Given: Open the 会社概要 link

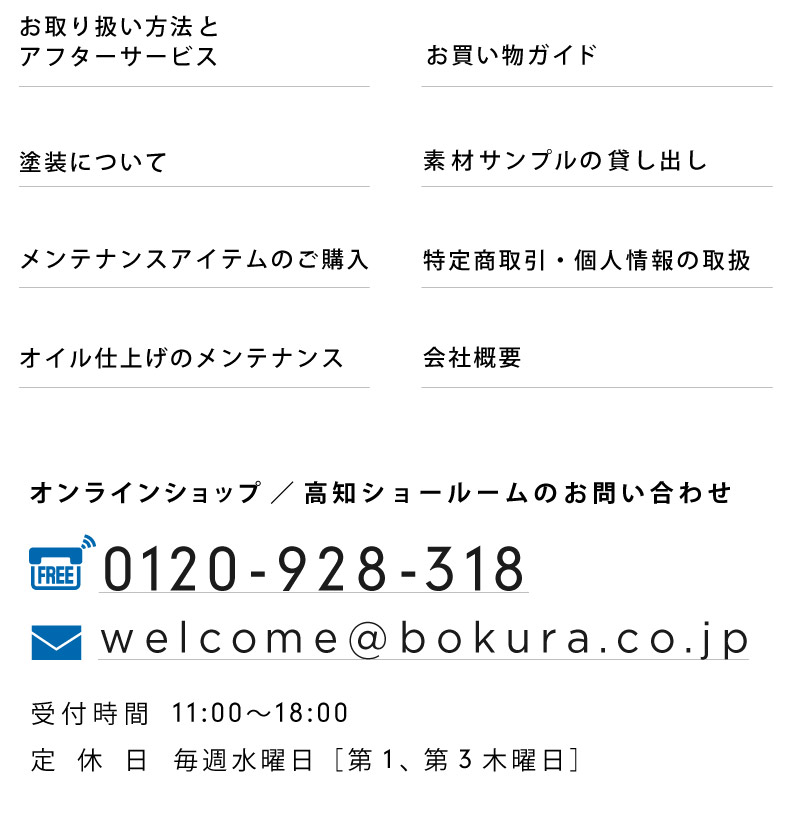Looking at the screenshot, I should [472, 358].
